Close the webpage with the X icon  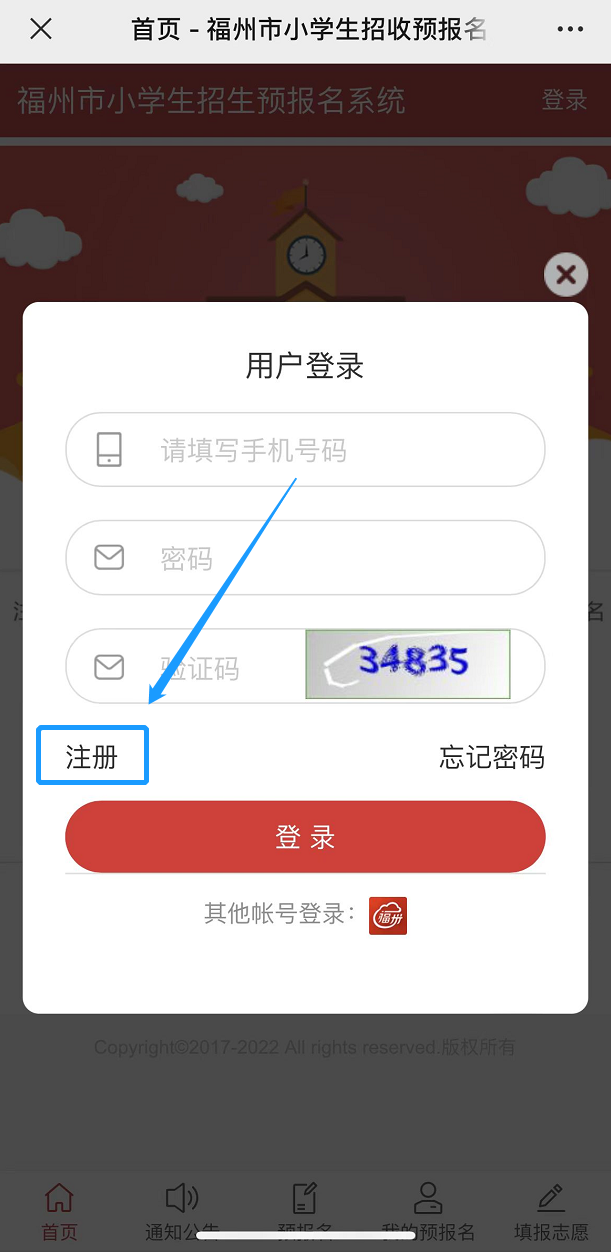click(40, 29)
